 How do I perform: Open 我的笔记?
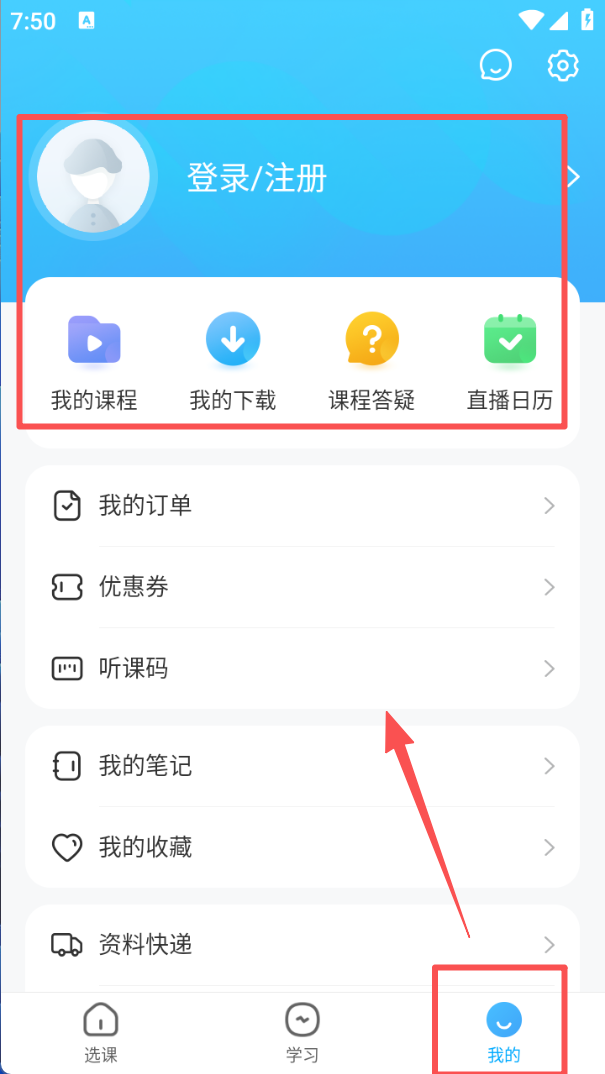click(302, 767)
